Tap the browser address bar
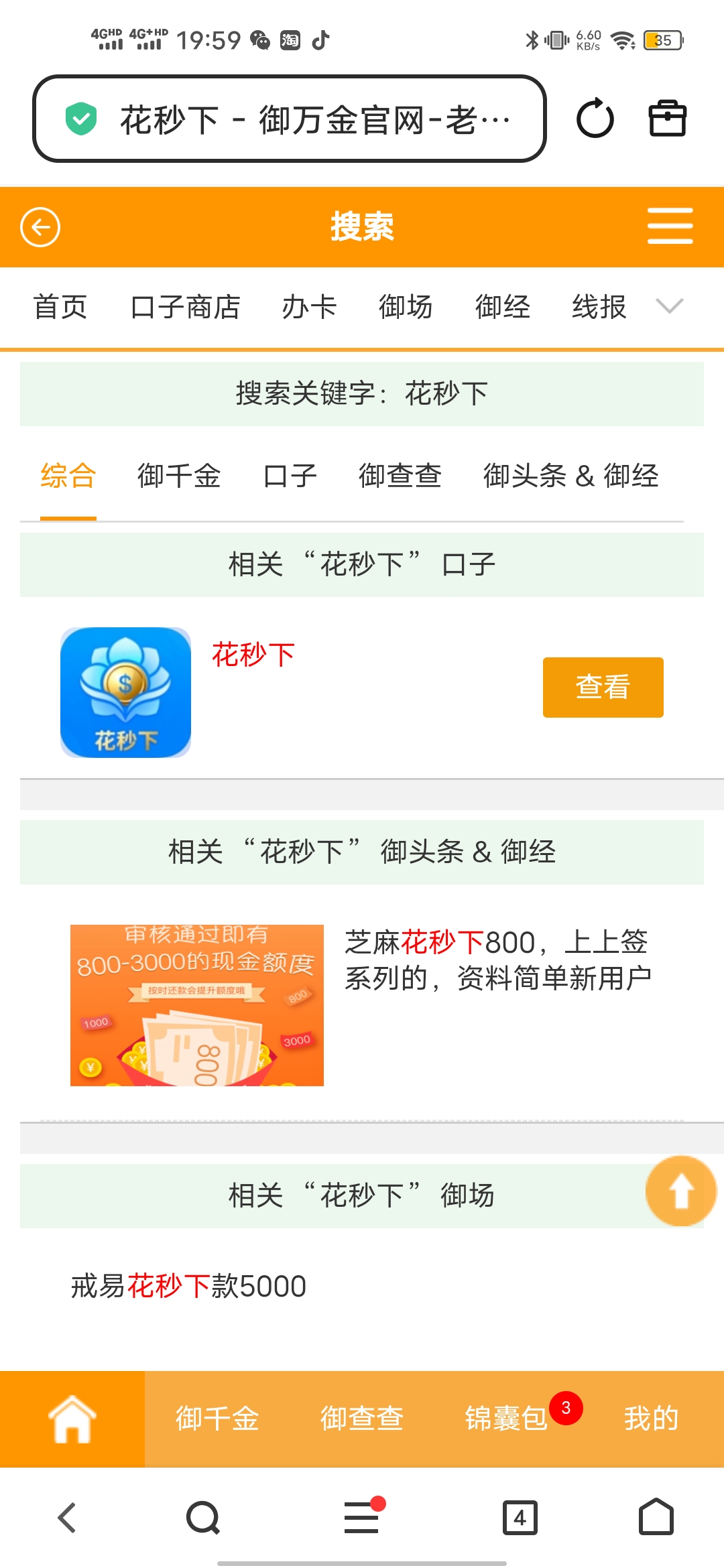This screenshot has height=1568, width=724. (x=290, y=119)
